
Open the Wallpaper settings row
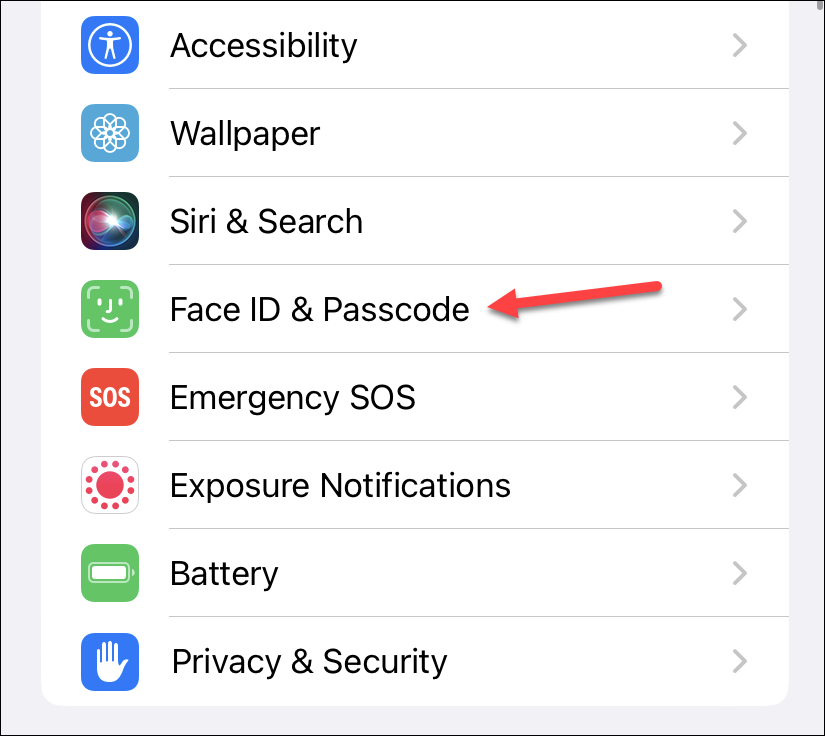(x=245, y=133)
